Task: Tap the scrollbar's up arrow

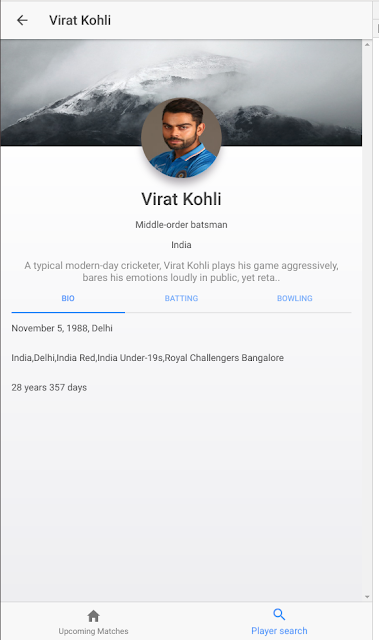Action: pos(367,44)
